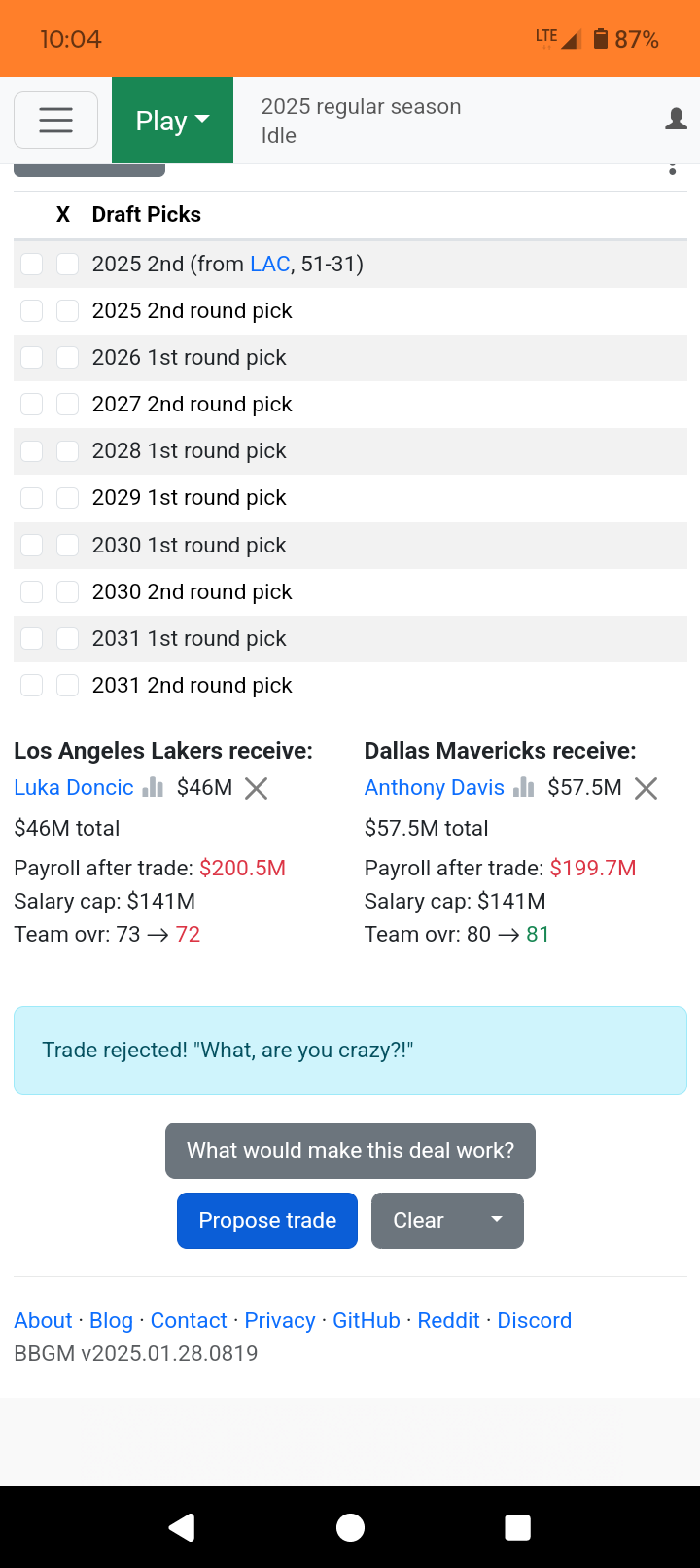Tap the Propose trade button
This screenshot has height=1568, width=700.
[x=267, y=1221]
